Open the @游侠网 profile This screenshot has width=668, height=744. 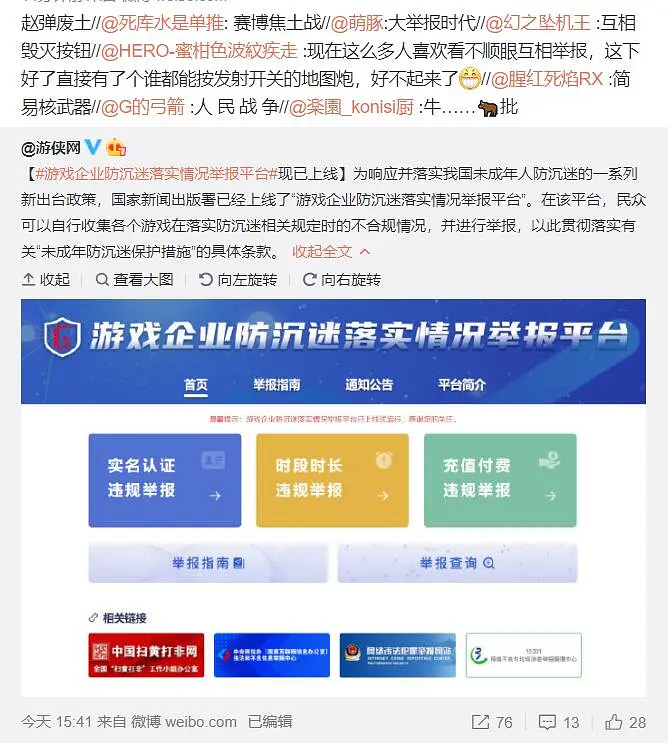(54, 147)
